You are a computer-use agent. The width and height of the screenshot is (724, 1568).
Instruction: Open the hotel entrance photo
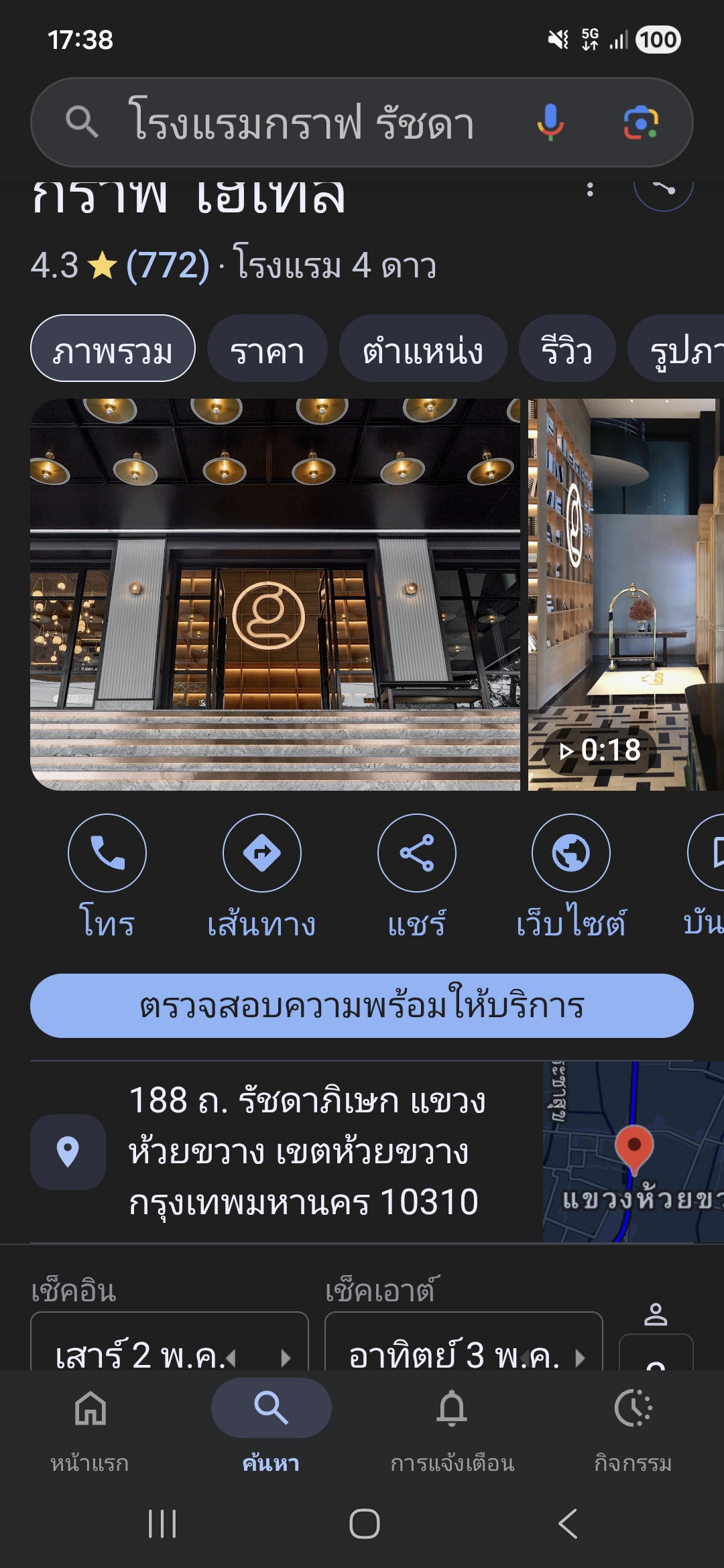click(x=275, y=594)
